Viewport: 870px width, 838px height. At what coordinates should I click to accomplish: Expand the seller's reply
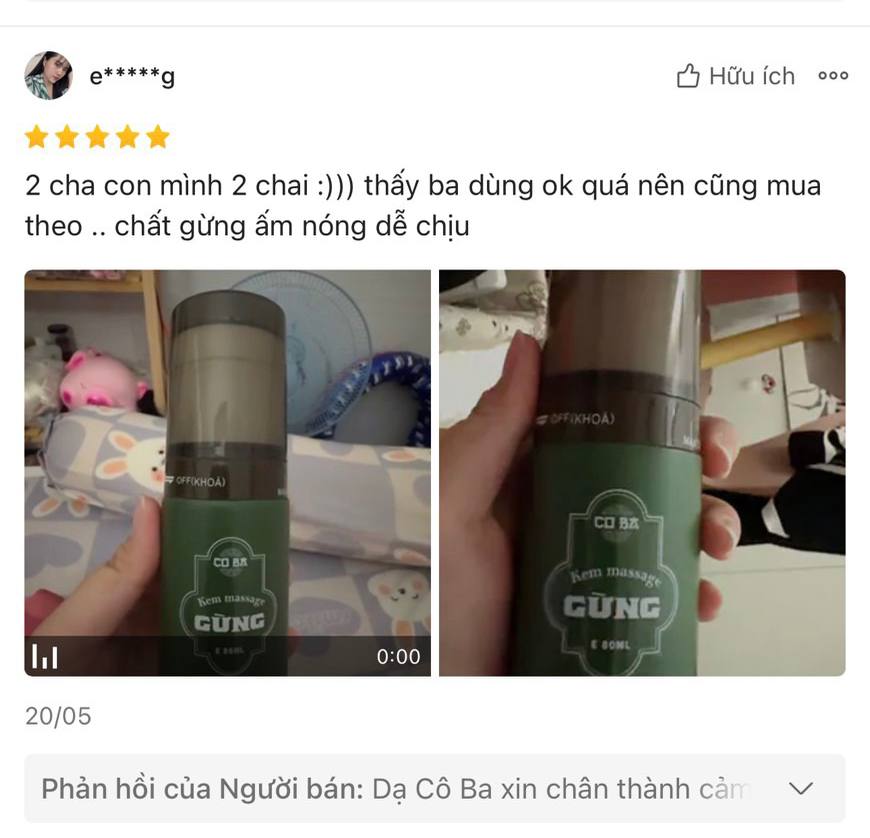click(801, 789)
